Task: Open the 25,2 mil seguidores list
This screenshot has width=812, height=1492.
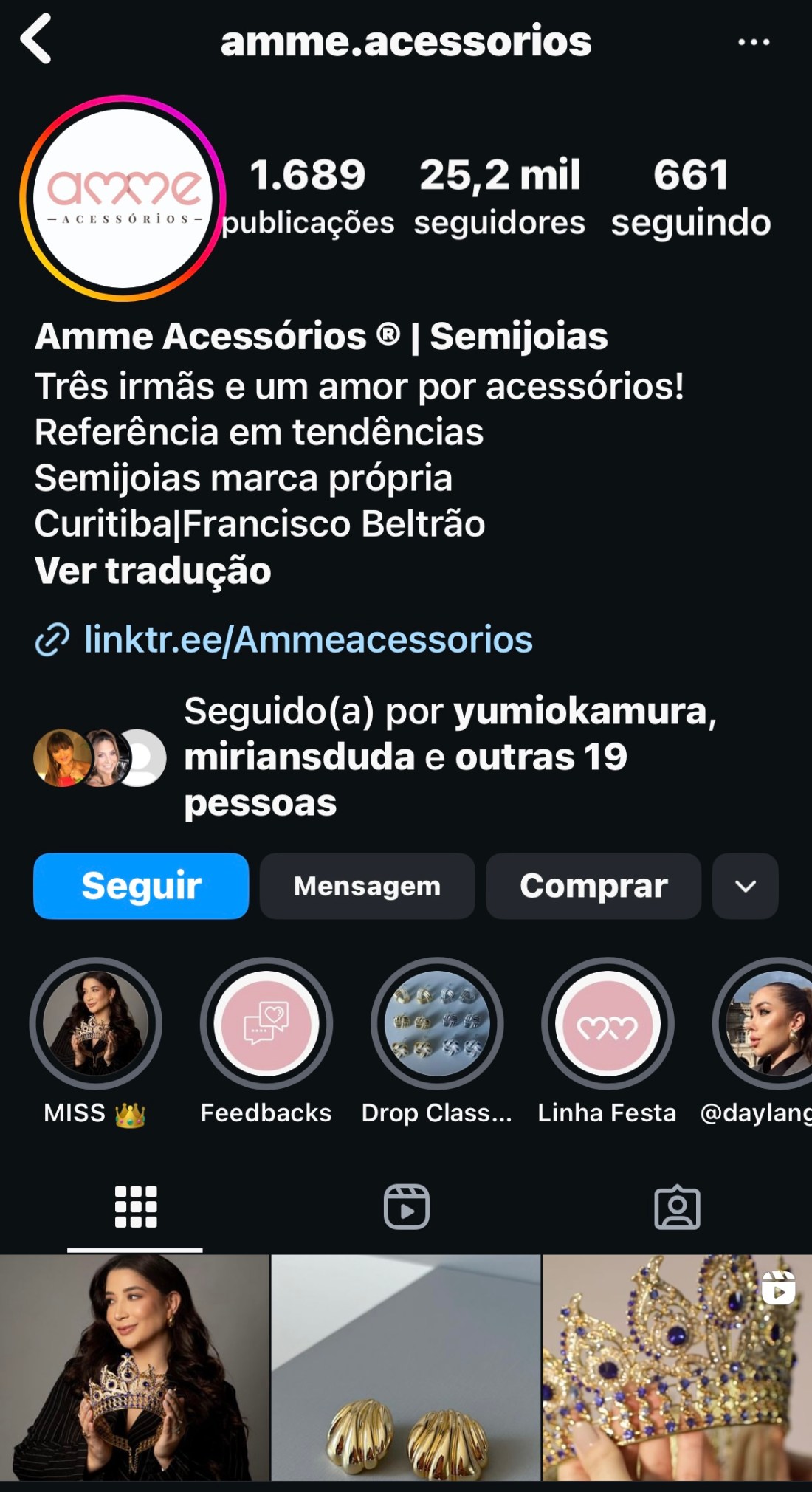Action: pos(500,196)
